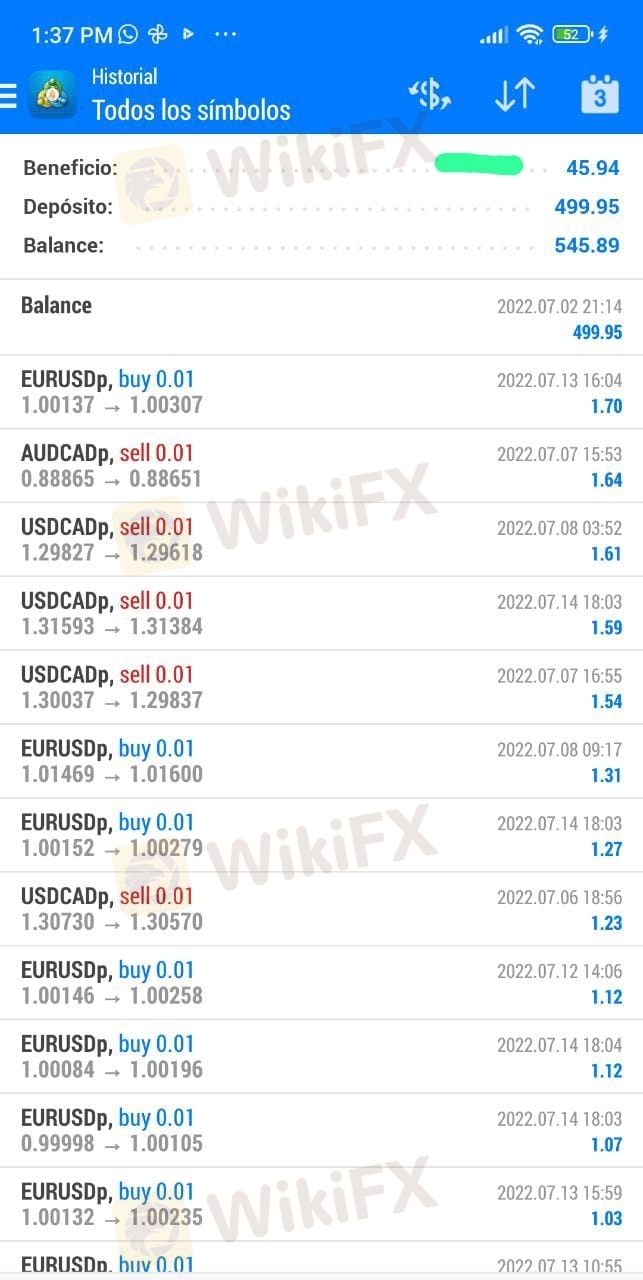The width and height of the screenshot is (643, 1280).
Task: Open the symbol filter icon
Action: coord(430,95)
